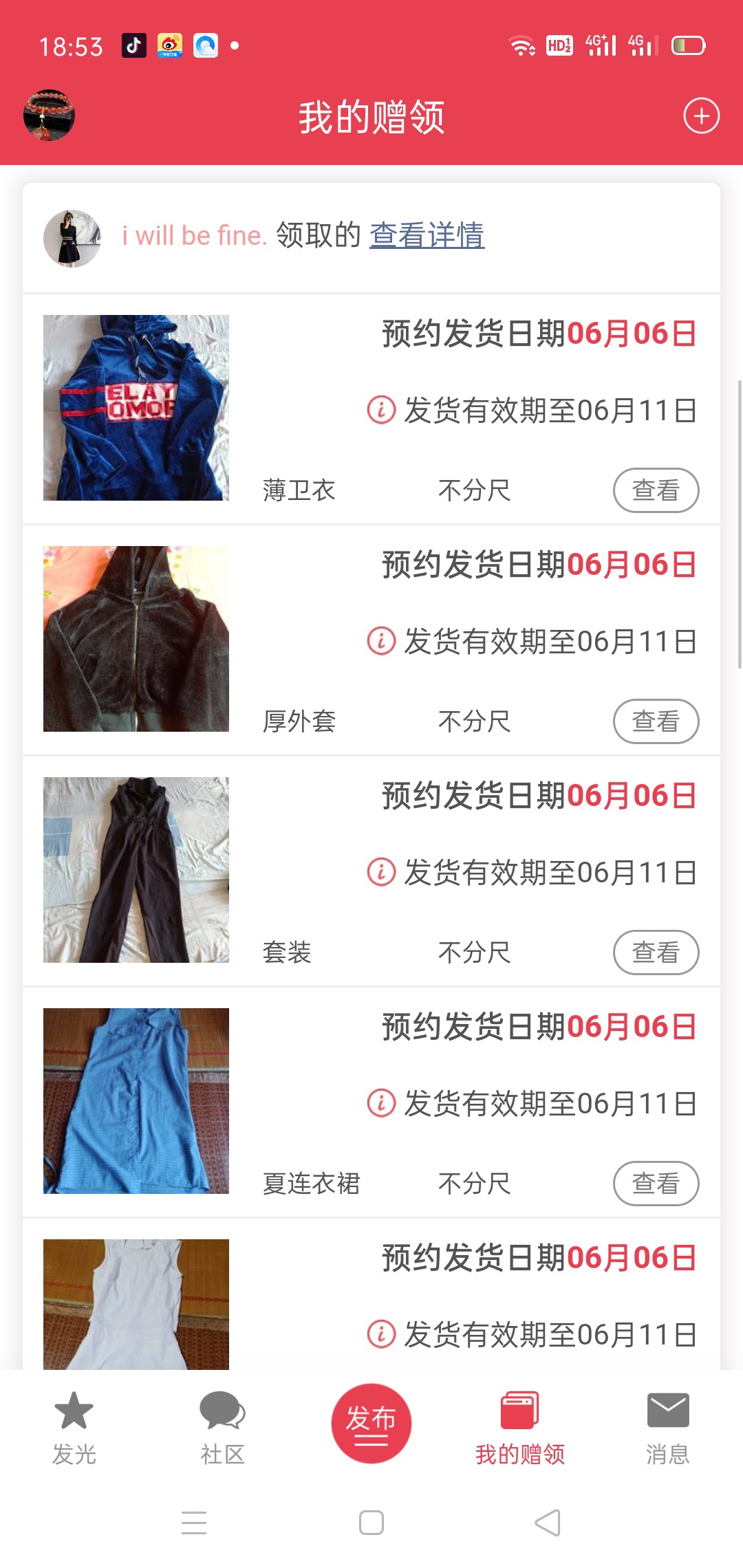Go to the system home screen
743x1568 pixels.
371,1523
